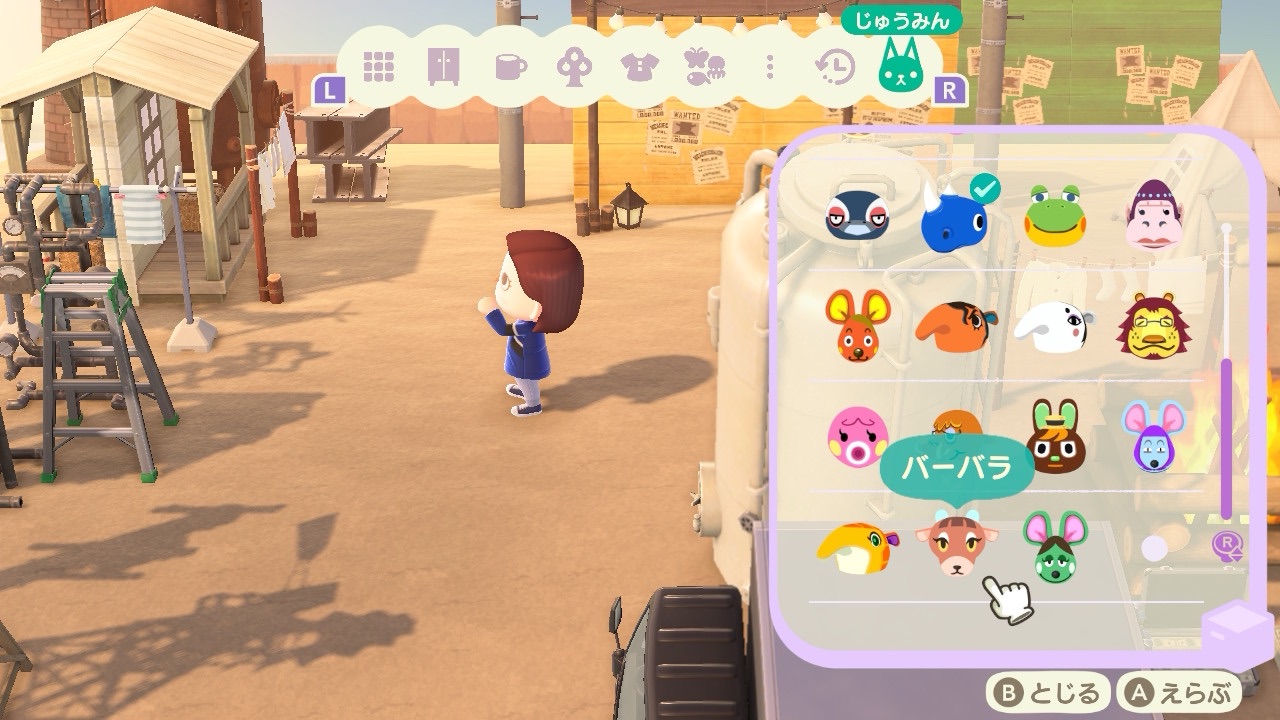Choose the white bird villager
Image resolution: width=1280 pixels, height=720 pixels.
click(1055, 327)
